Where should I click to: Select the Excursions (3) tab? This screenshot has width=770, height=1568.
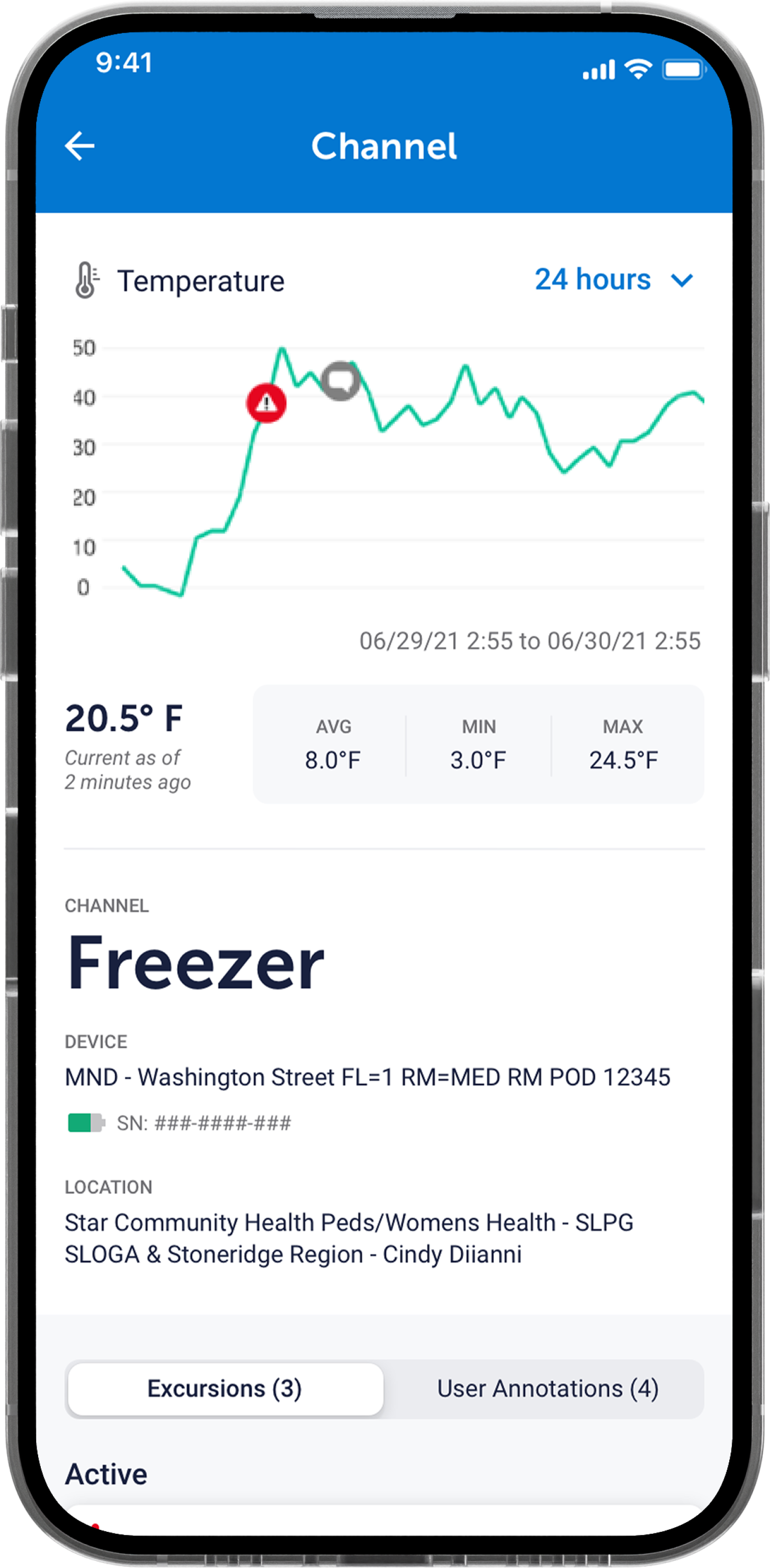coord(225,1389)
